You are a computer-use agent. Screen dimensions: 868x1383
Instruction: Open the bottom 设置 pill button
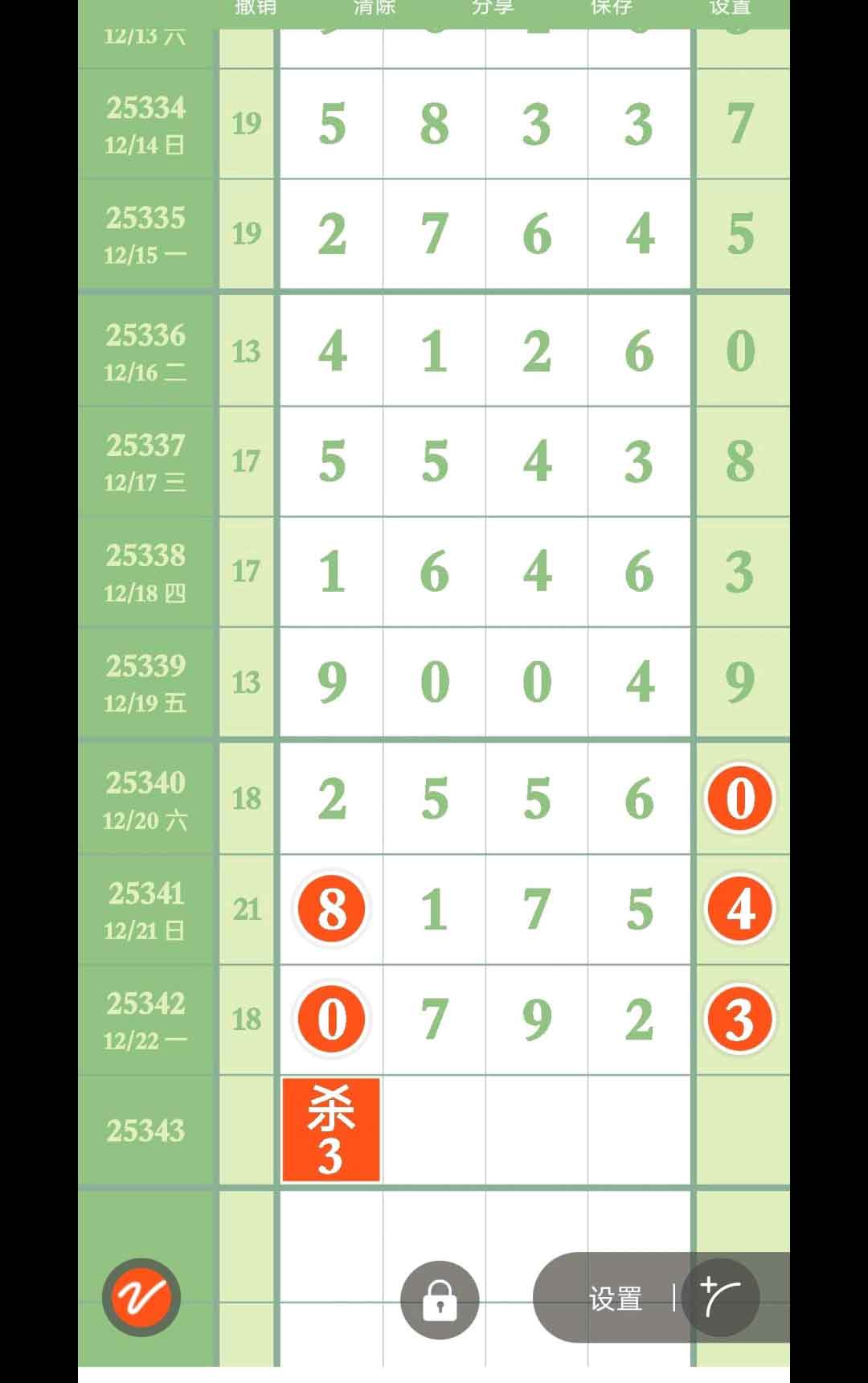616,1299
